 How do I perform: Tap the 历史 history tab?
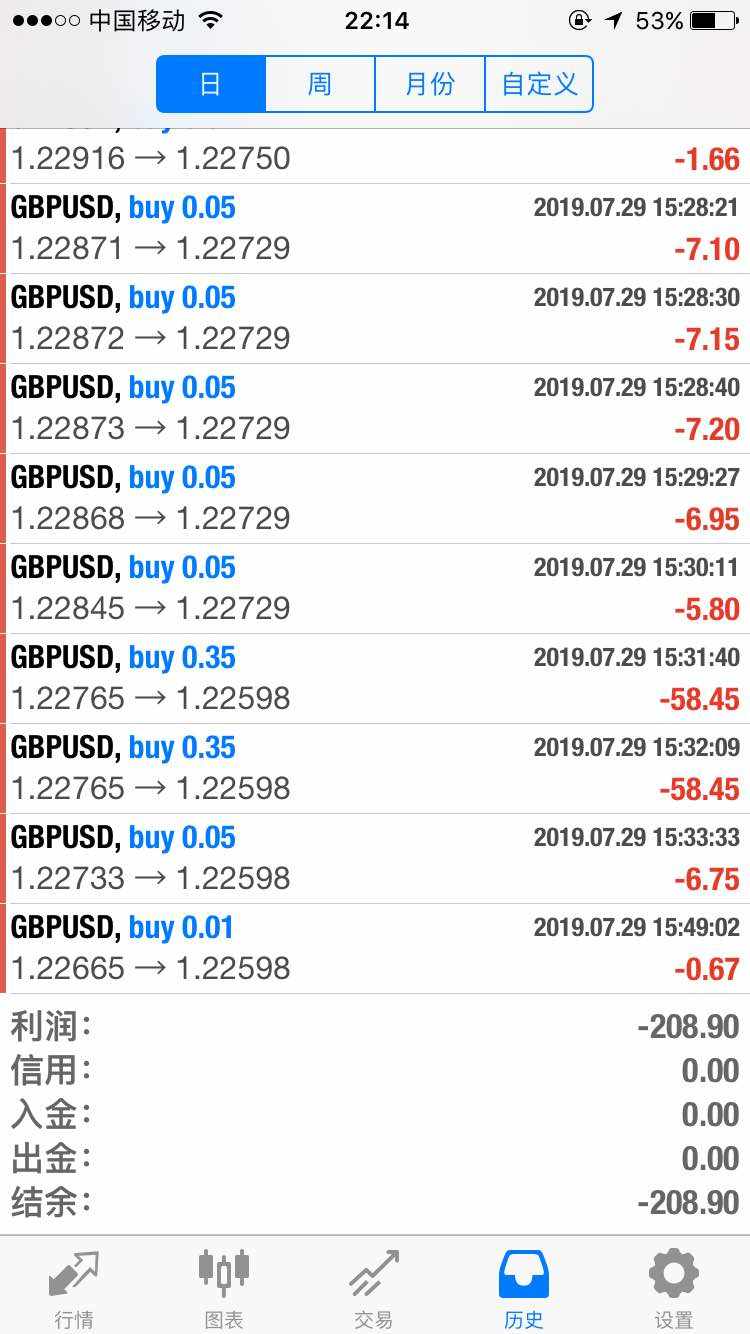point(524,1288)
